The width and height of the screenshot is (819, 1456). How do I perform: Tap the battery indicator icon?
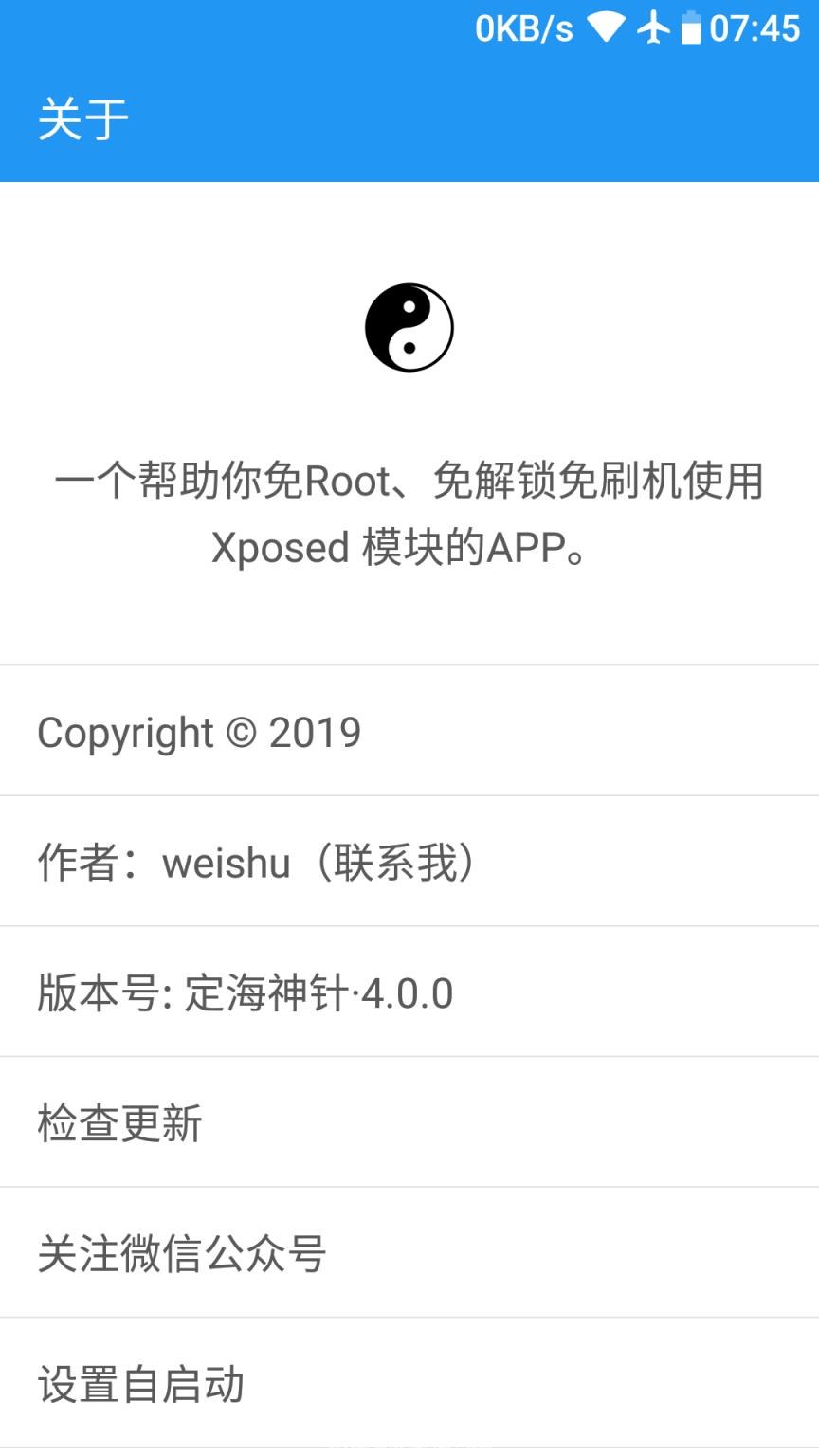pos(692,28)
